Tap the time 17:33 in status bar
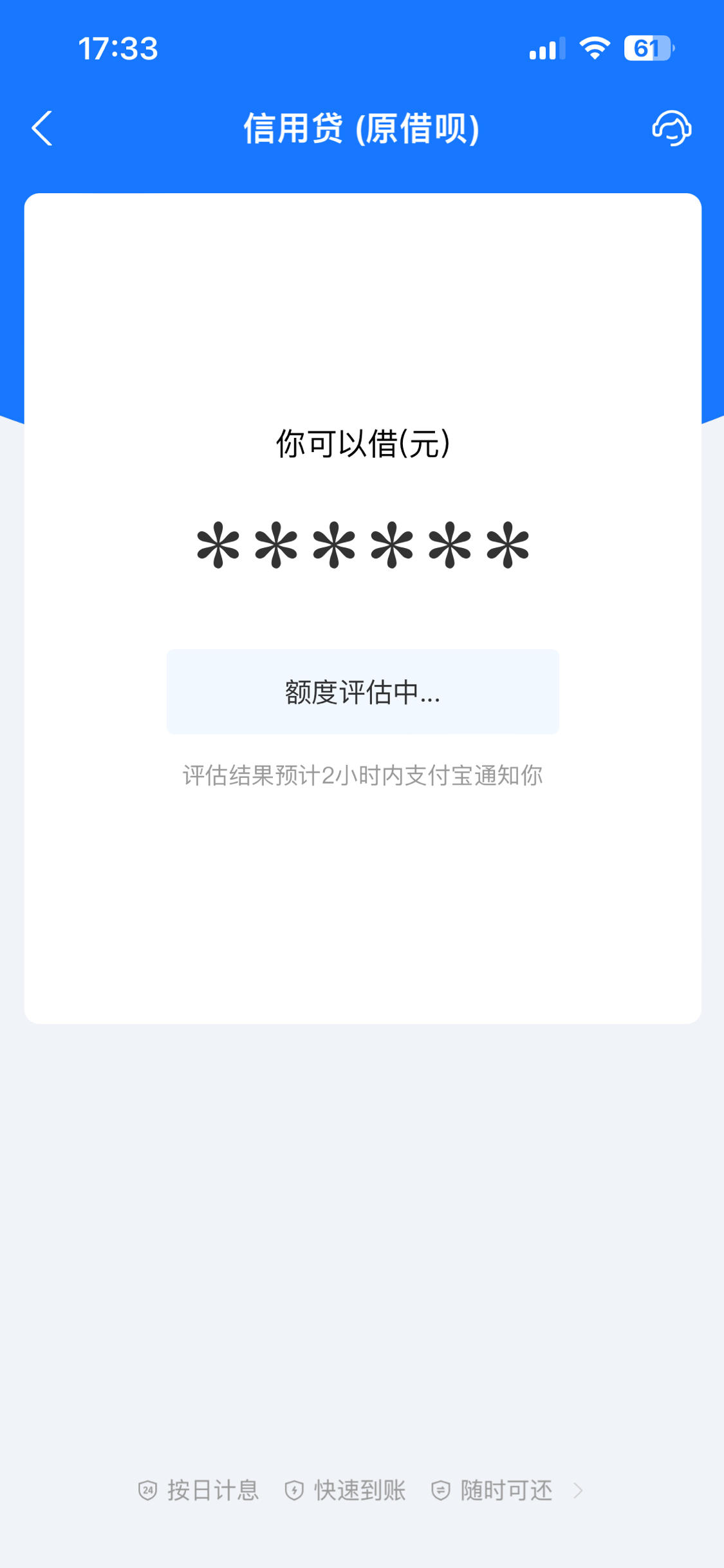This screenshot has height=1568, width=724. tap(118, 50)
